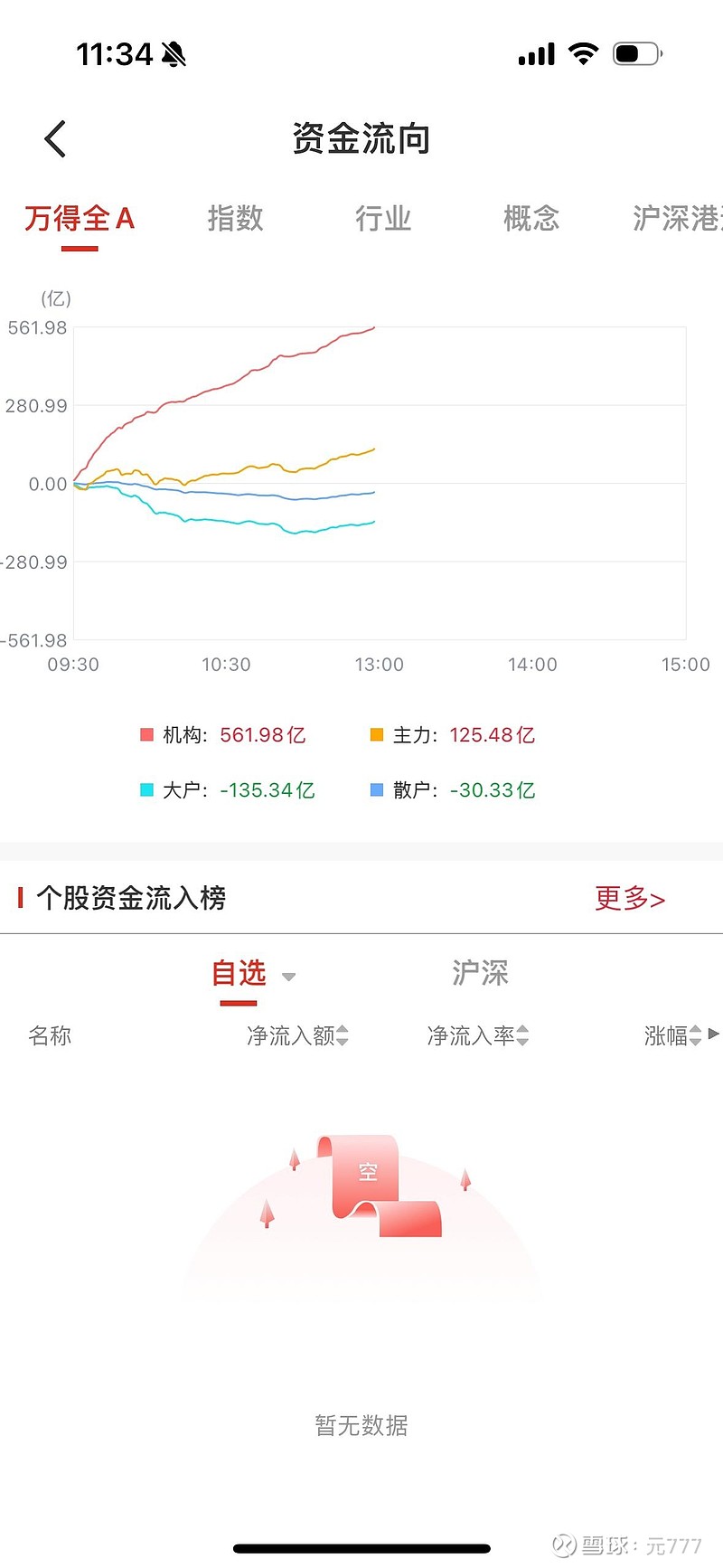Sort by 涨幅 column
This screenshot has width=723, height=1568.
673,1035
